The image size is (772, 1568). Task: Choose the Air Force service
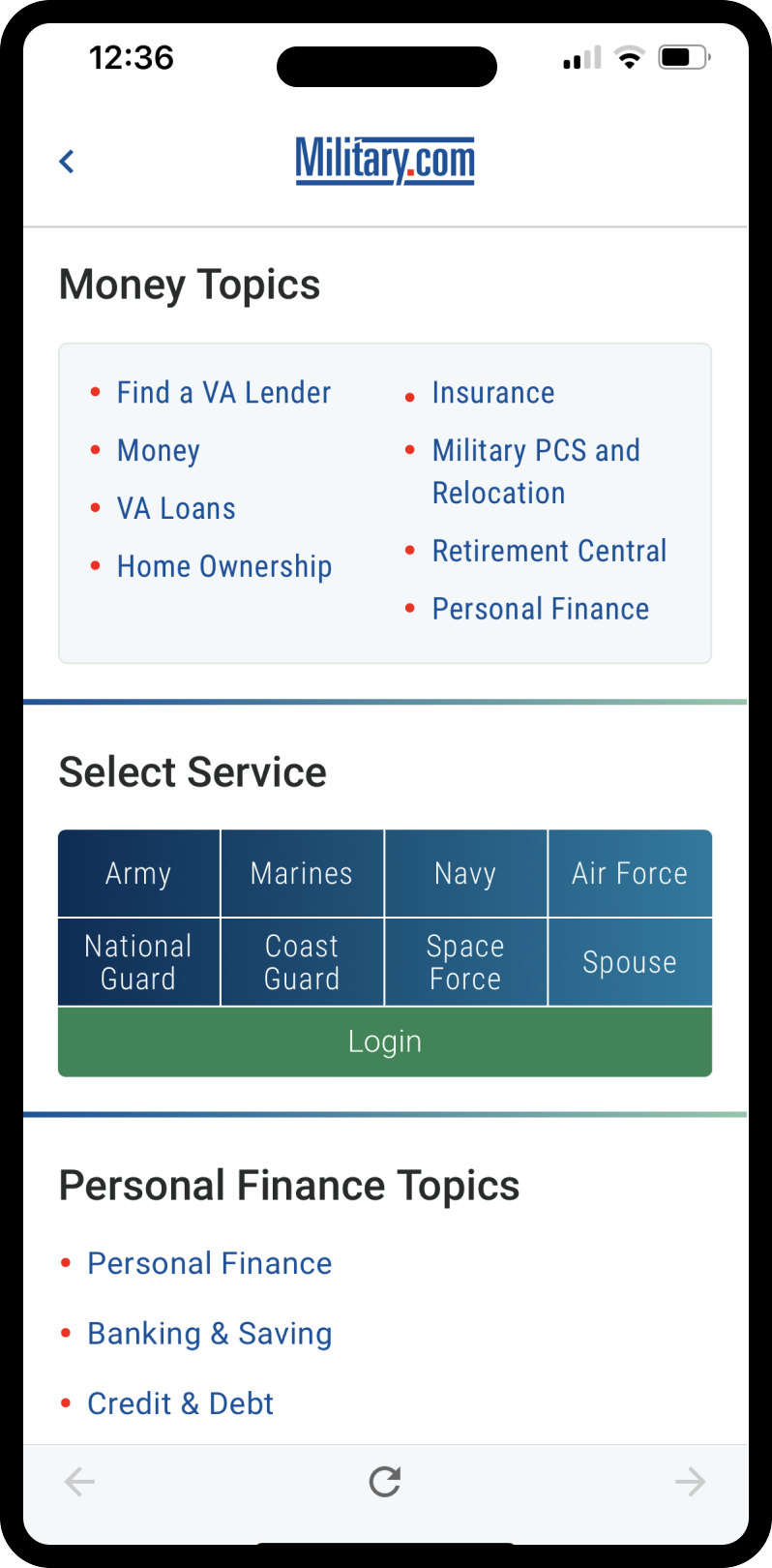630,873
